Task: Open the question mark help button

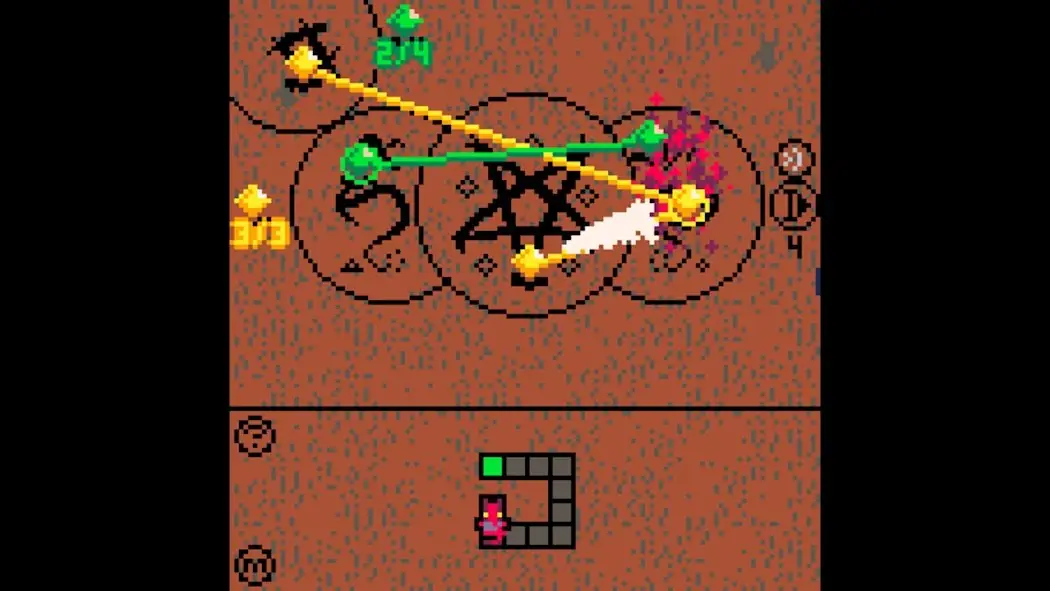Action: [x=254, y=437]
